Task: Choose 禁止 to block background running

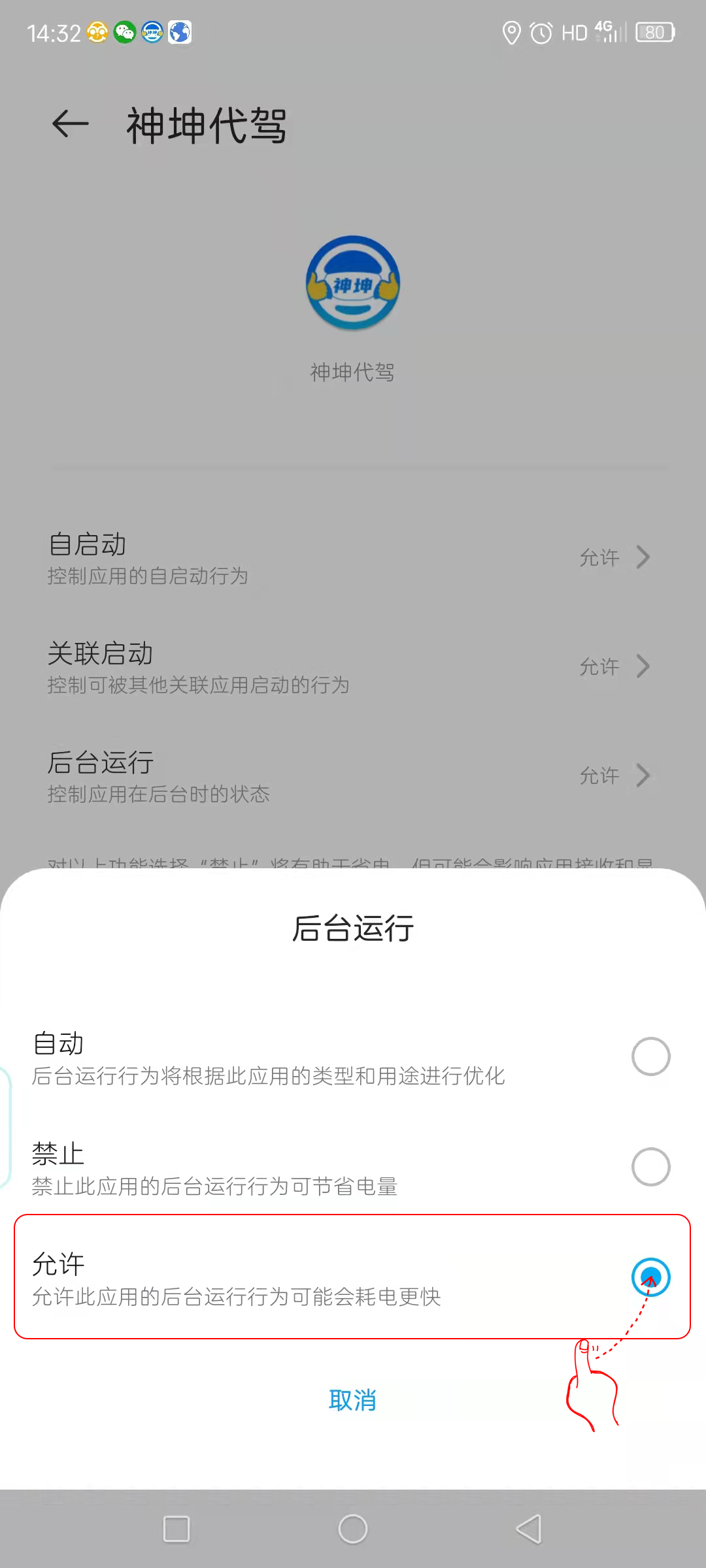Action: click(650, 1166)
